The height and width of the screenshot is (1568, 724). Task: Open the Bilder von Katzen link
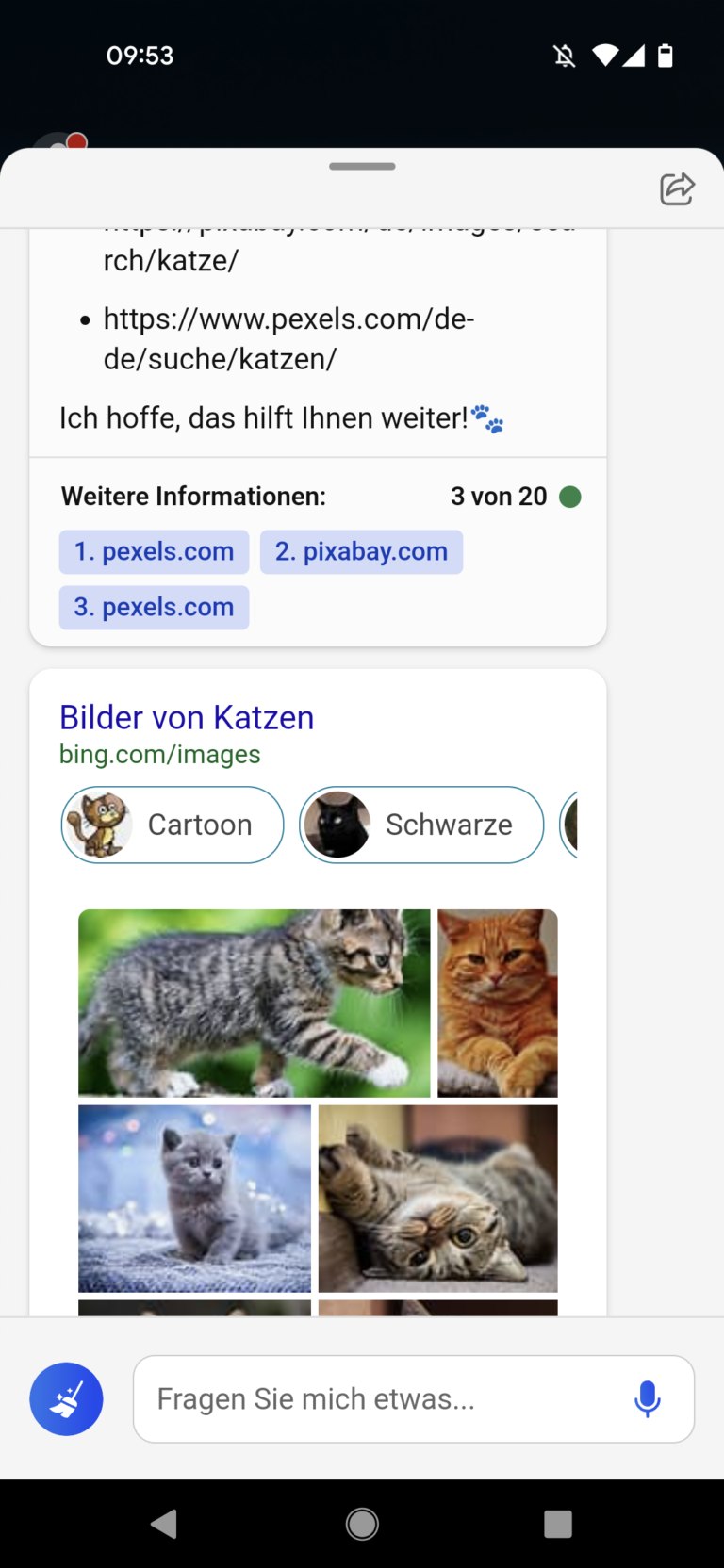(x=187, y=717)
